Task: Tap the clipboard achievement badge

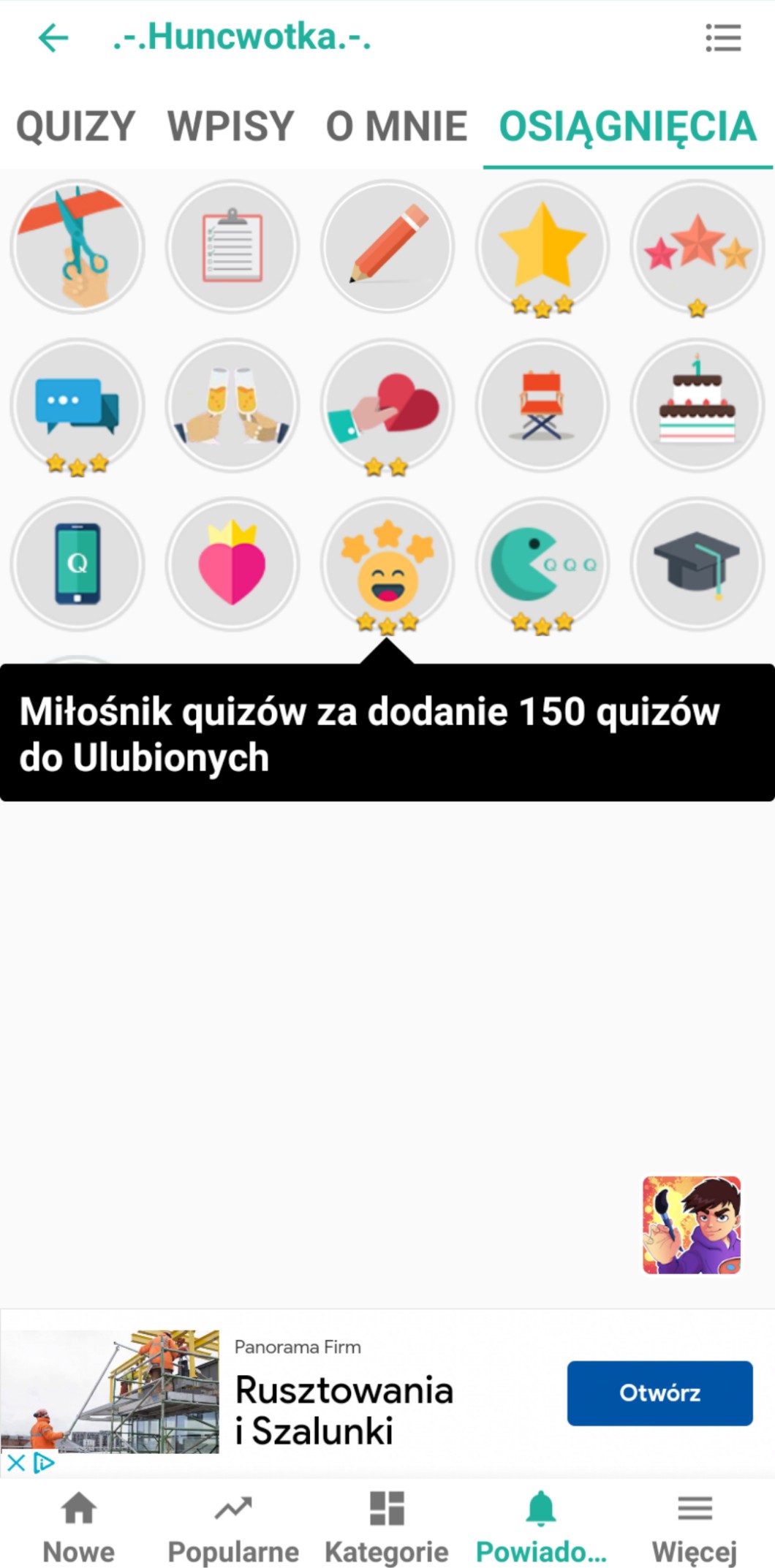Action: pos(232,247)
